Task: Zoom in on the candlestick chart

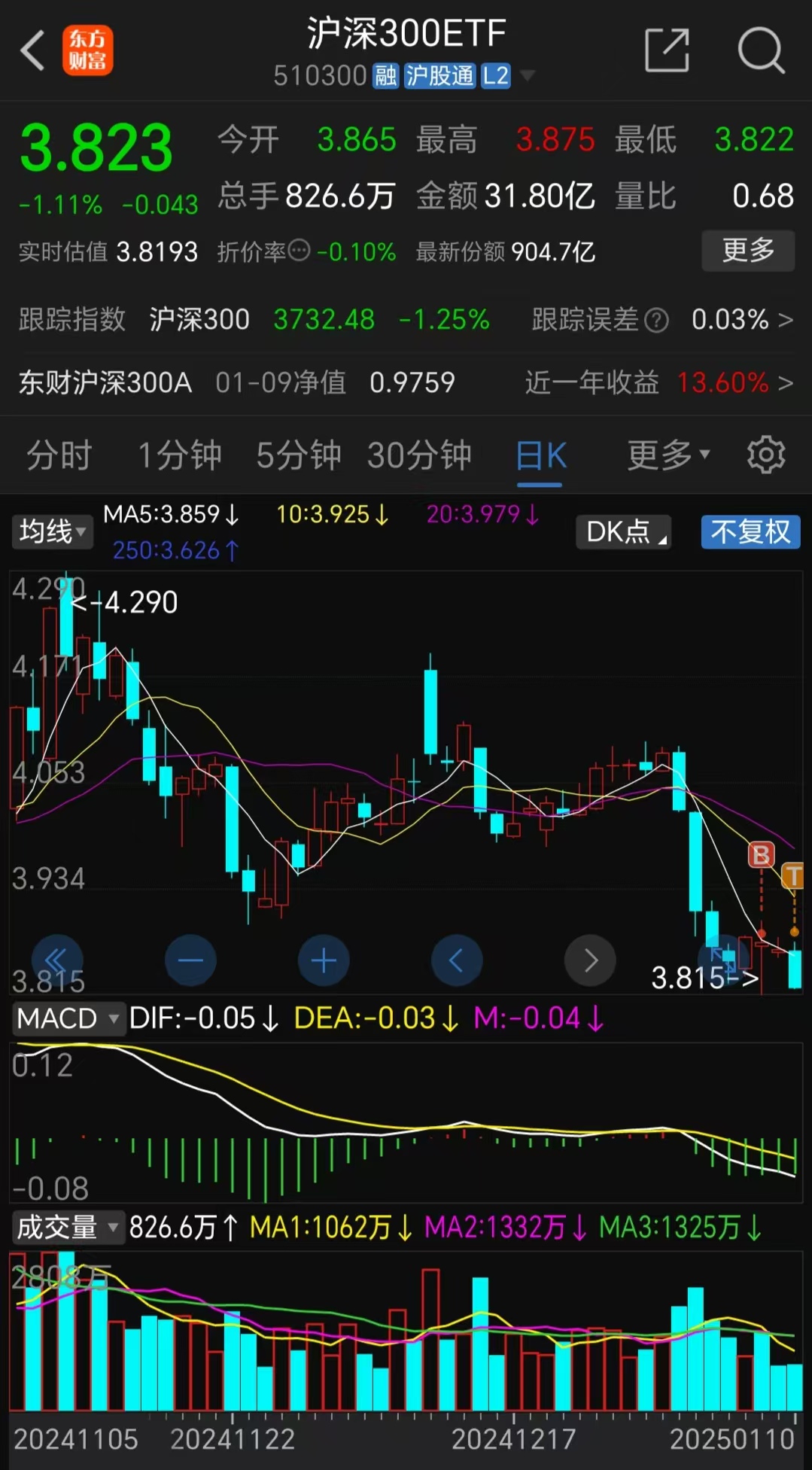Action: [324, 960]
